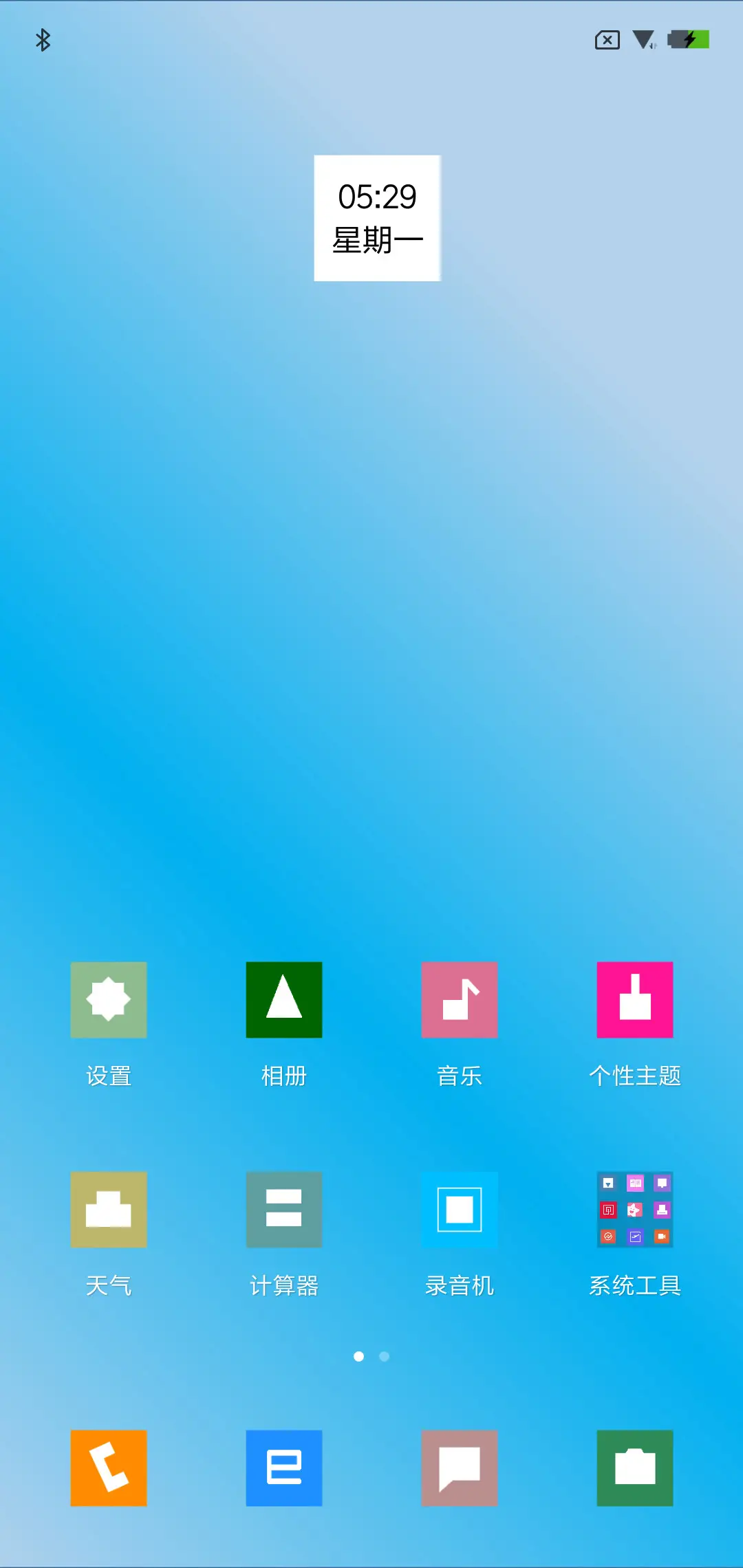The height and width of the screenshot is (1568, 743).
Task: Open the Browser app in the dock
Action: point(283,1468)
